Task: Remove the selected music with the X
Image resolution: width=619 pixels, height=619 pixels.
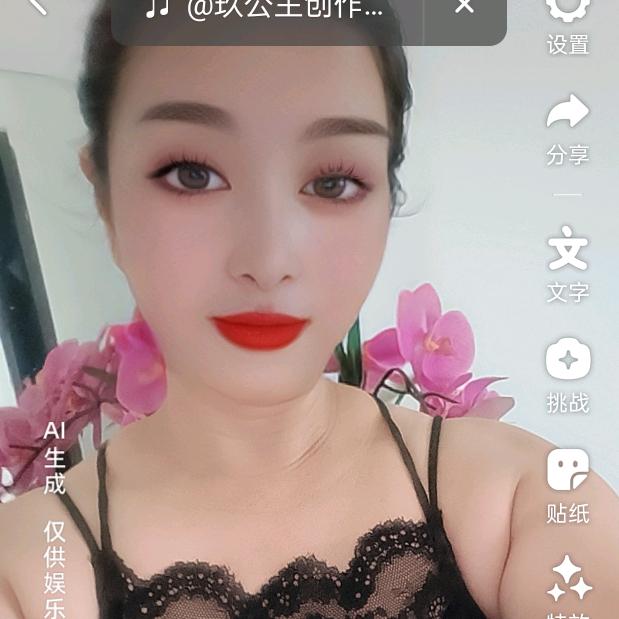Action: point(464,7)
